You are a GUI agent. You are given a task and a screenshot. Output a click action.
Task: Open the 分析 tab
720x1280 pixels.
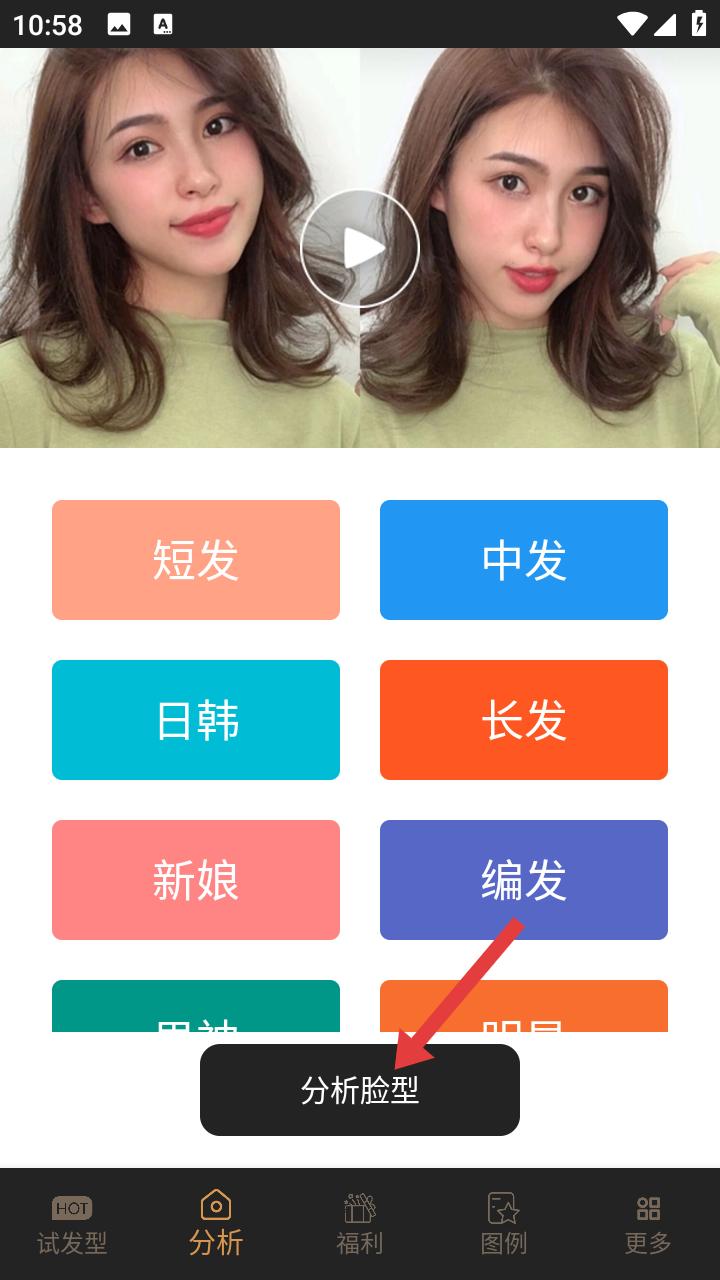tap(216, 1224)
